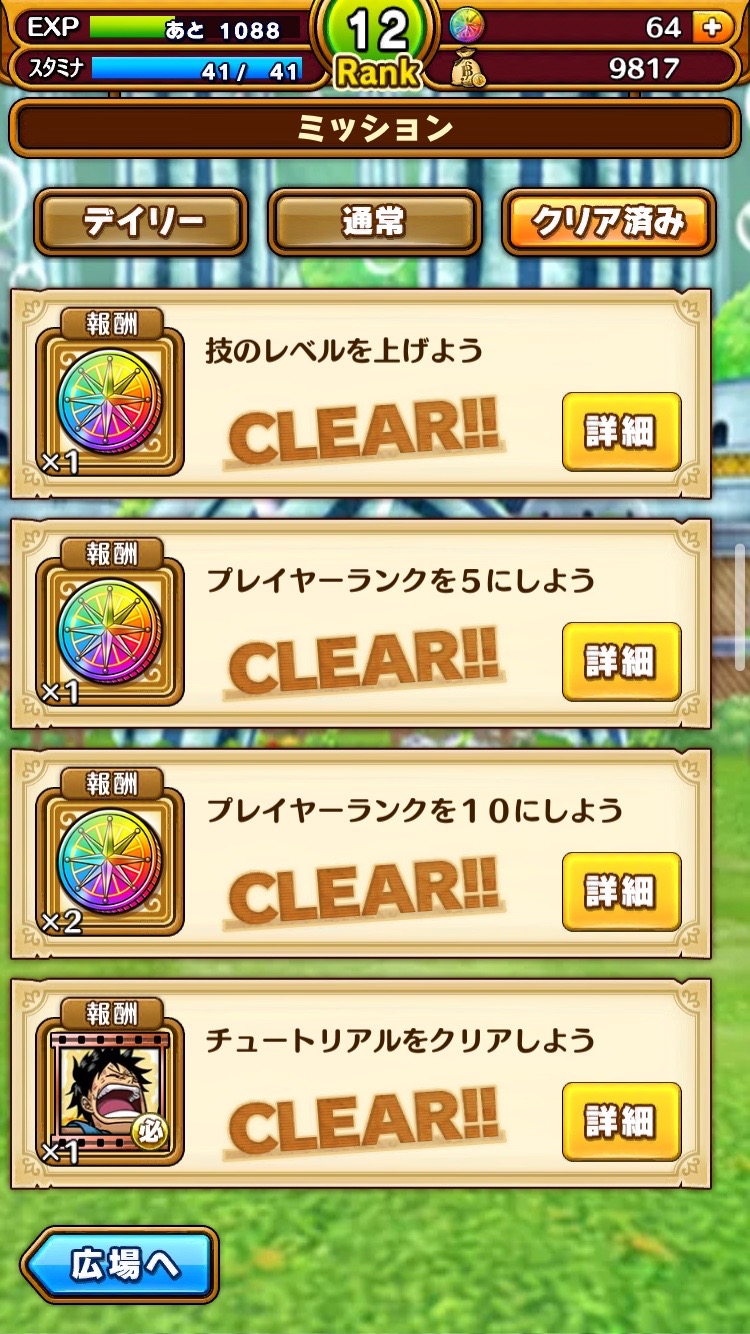Go back via 広場へ button
750x1334 pixels.
pos(120,1265)
